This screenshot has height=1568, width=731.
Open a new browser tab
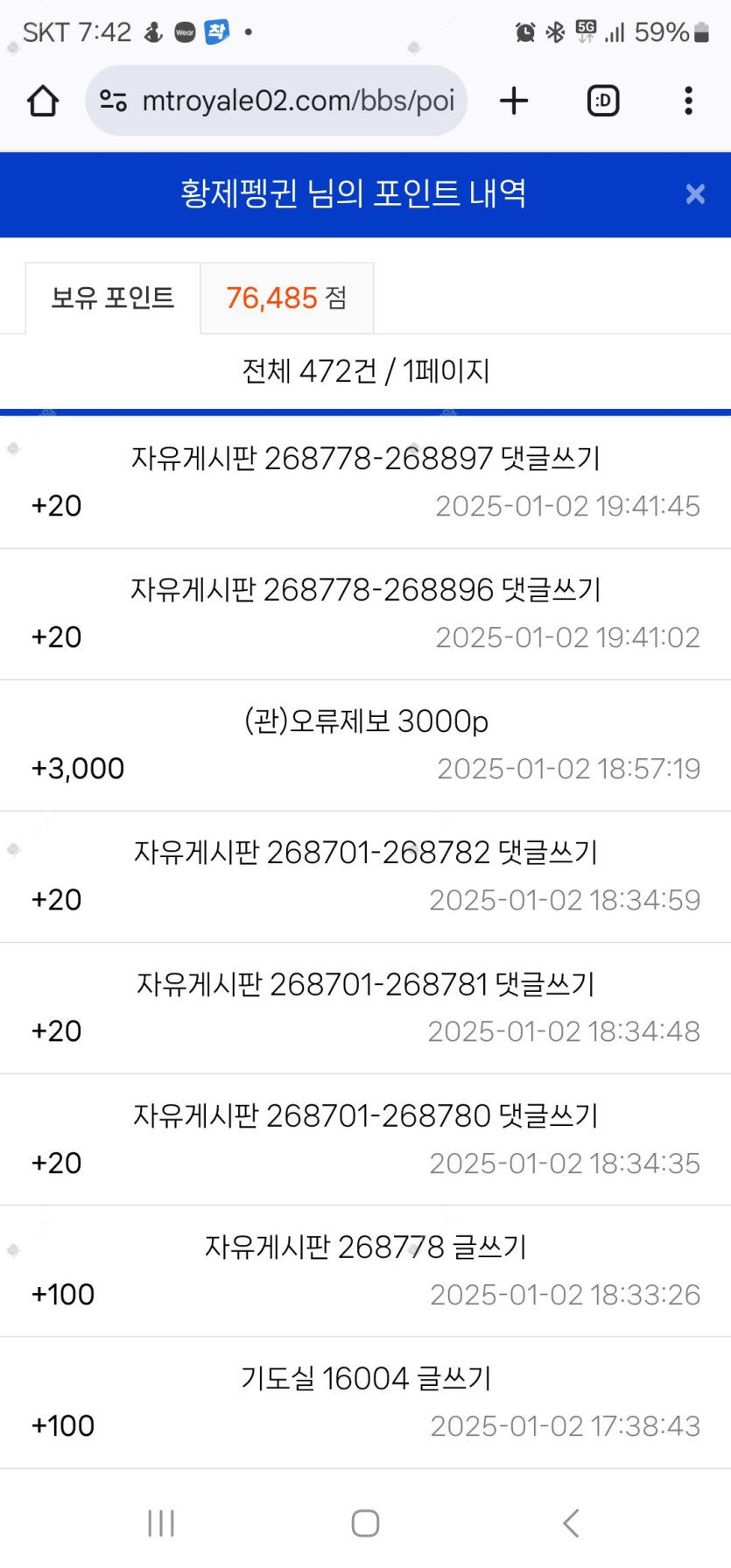pyautogui.click(x=514, y=102)
